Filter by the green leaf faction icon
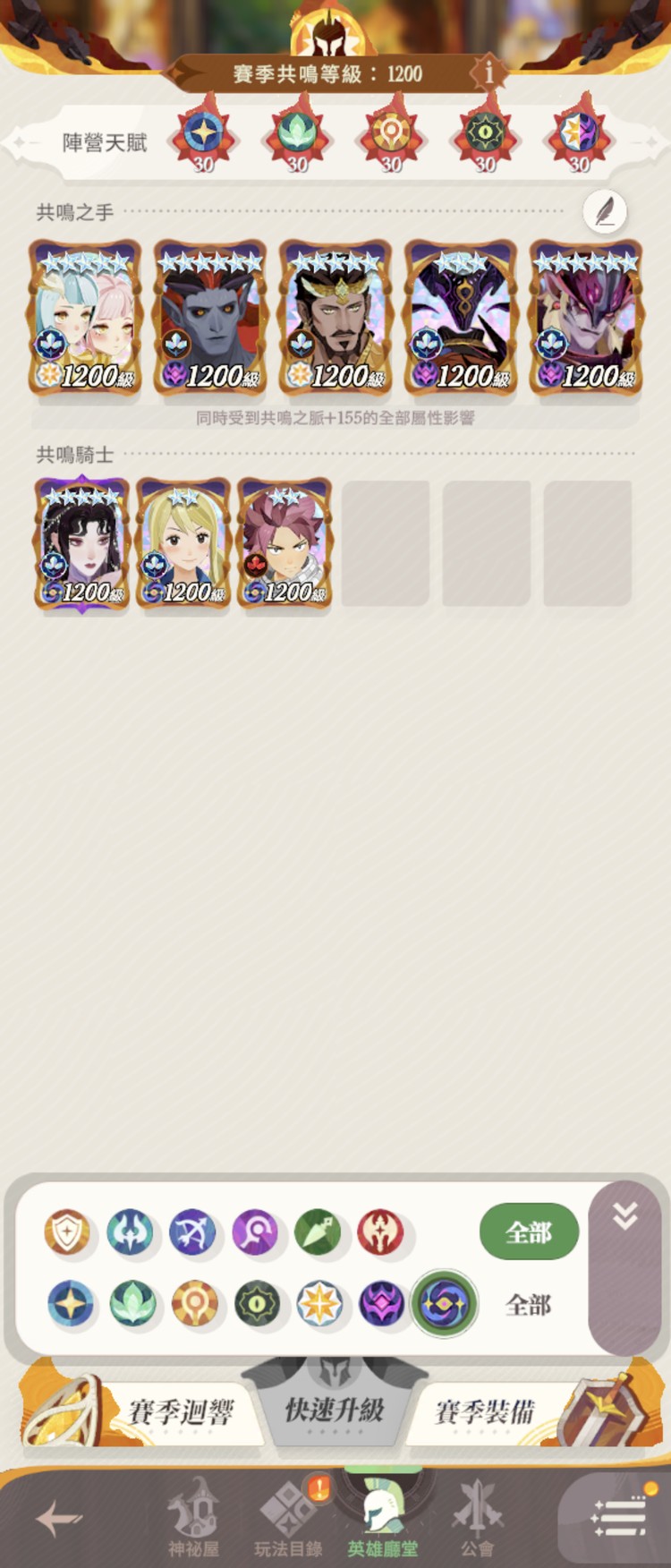The image size is (671, 1568). (133, 1304)
